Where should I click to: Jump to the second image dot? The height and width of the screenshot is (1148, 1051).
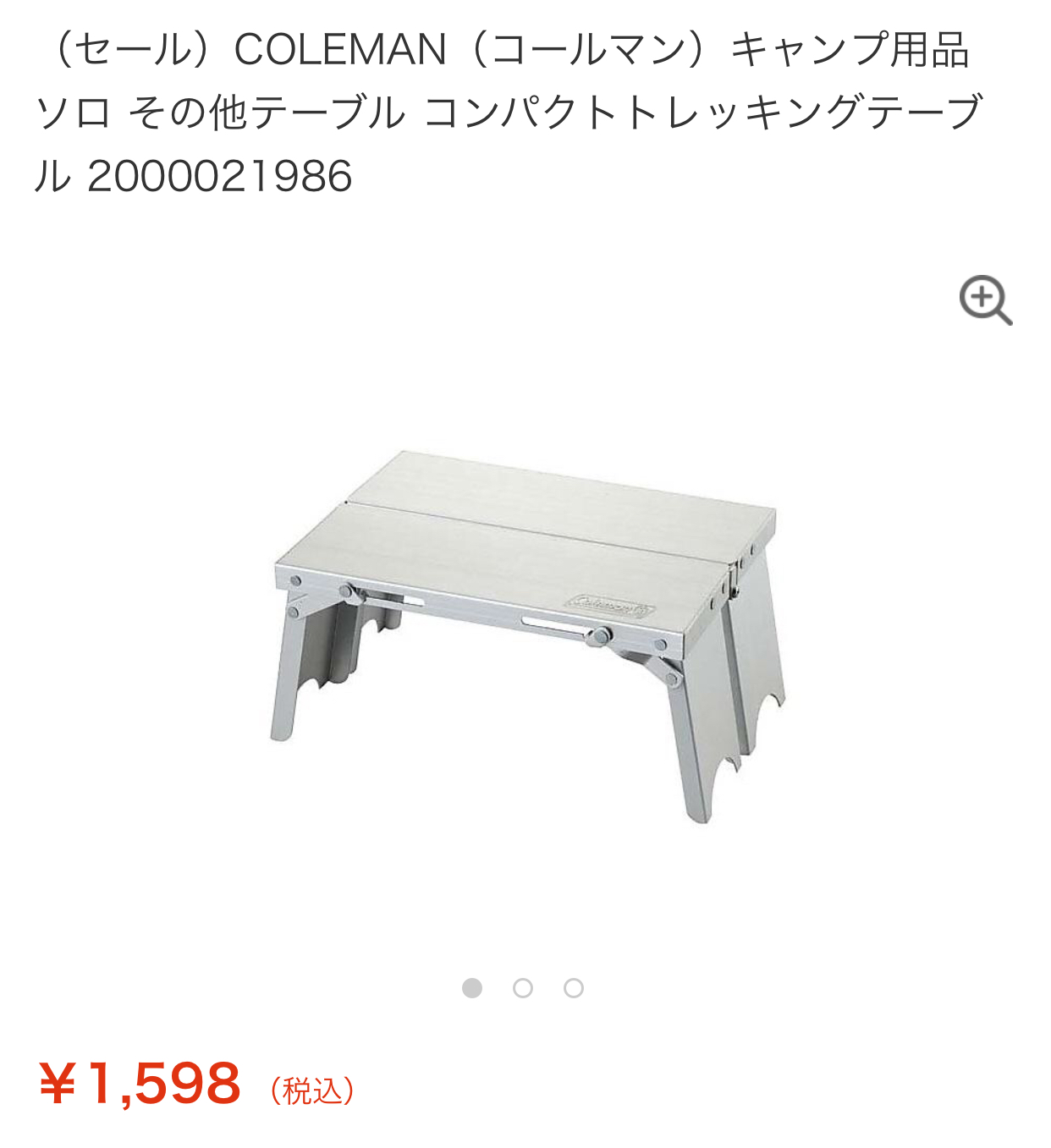click(x=523, y=988)
